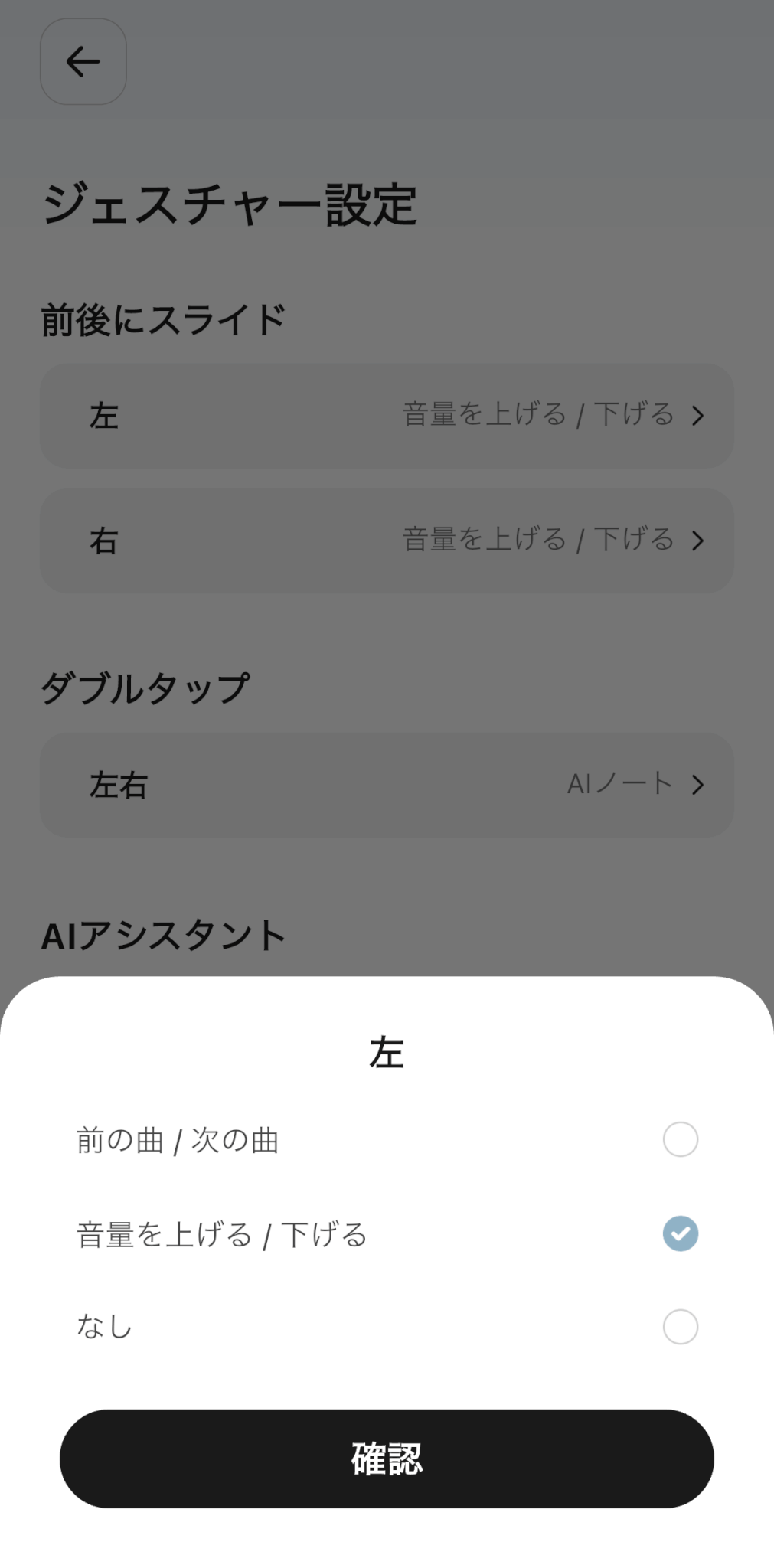774x1568 pixels.
Task: Confirm selection with 確認 button
Action: 387,1459
